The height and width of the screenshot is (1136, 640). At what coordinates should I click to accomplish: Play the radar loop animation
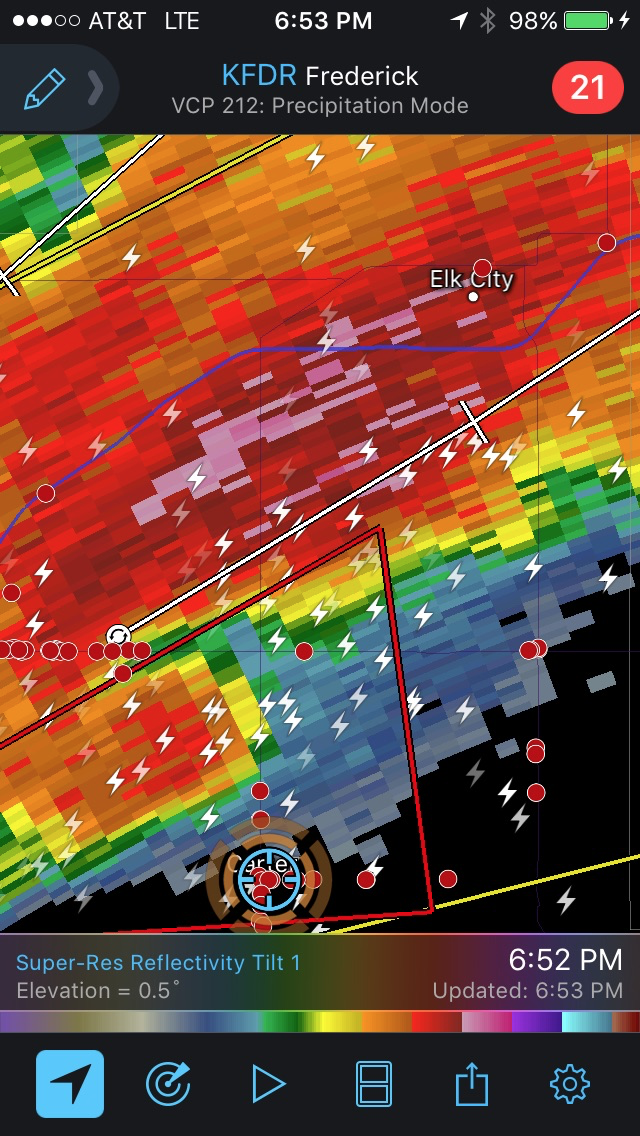[x=268, y=1085]
